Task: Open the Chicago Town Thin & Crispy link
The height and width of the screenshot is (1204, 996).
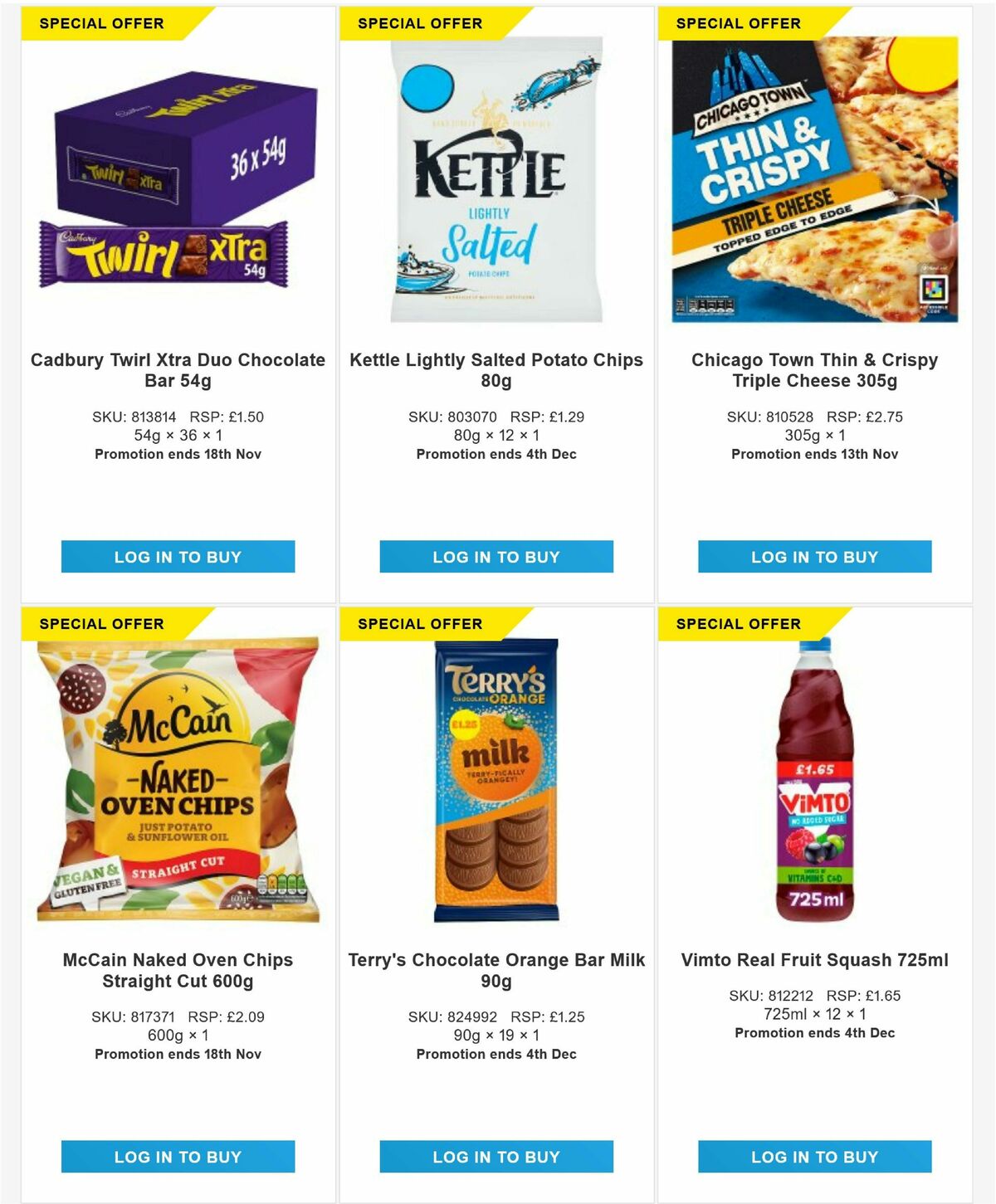Action: tap(814, 371)
